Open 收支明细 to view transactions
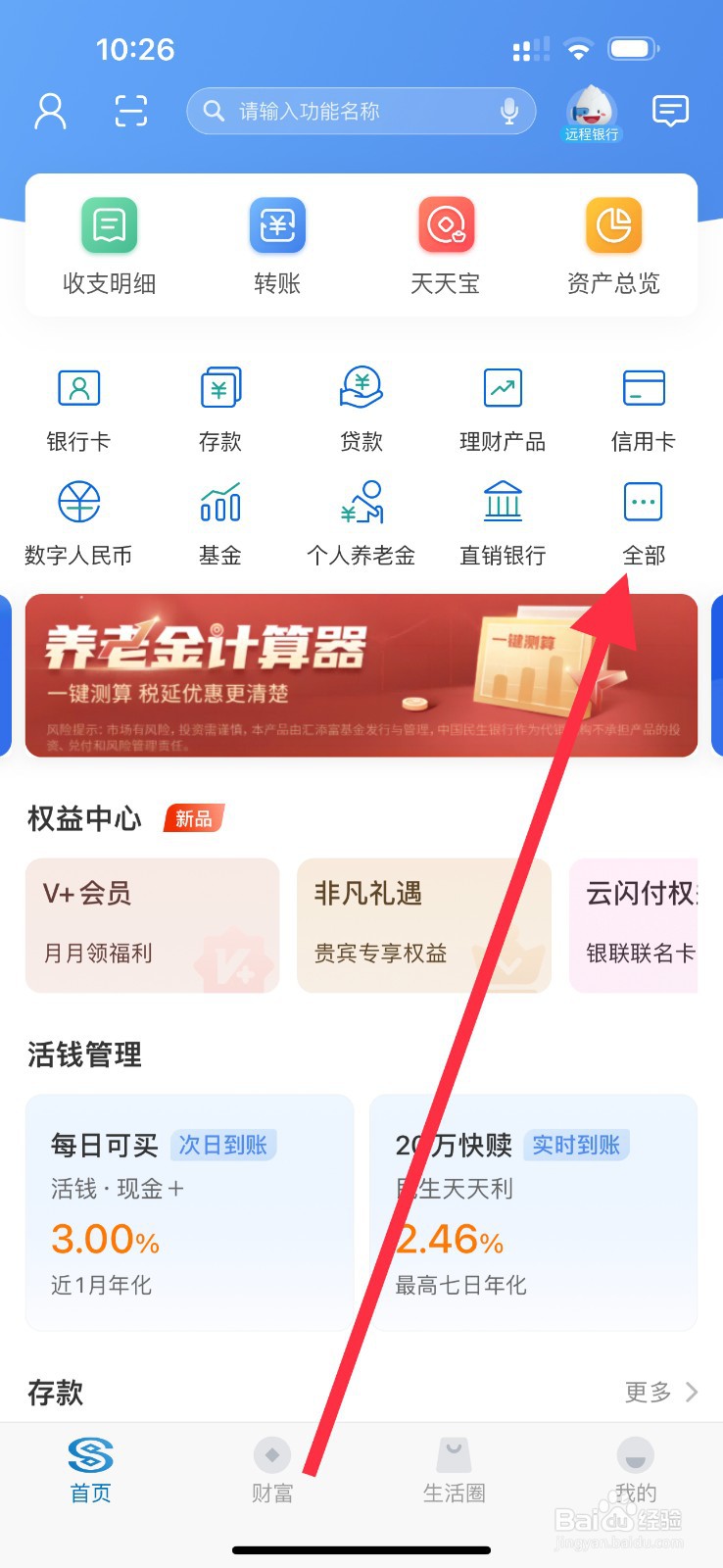The image size is (723, 1568). 108,243
